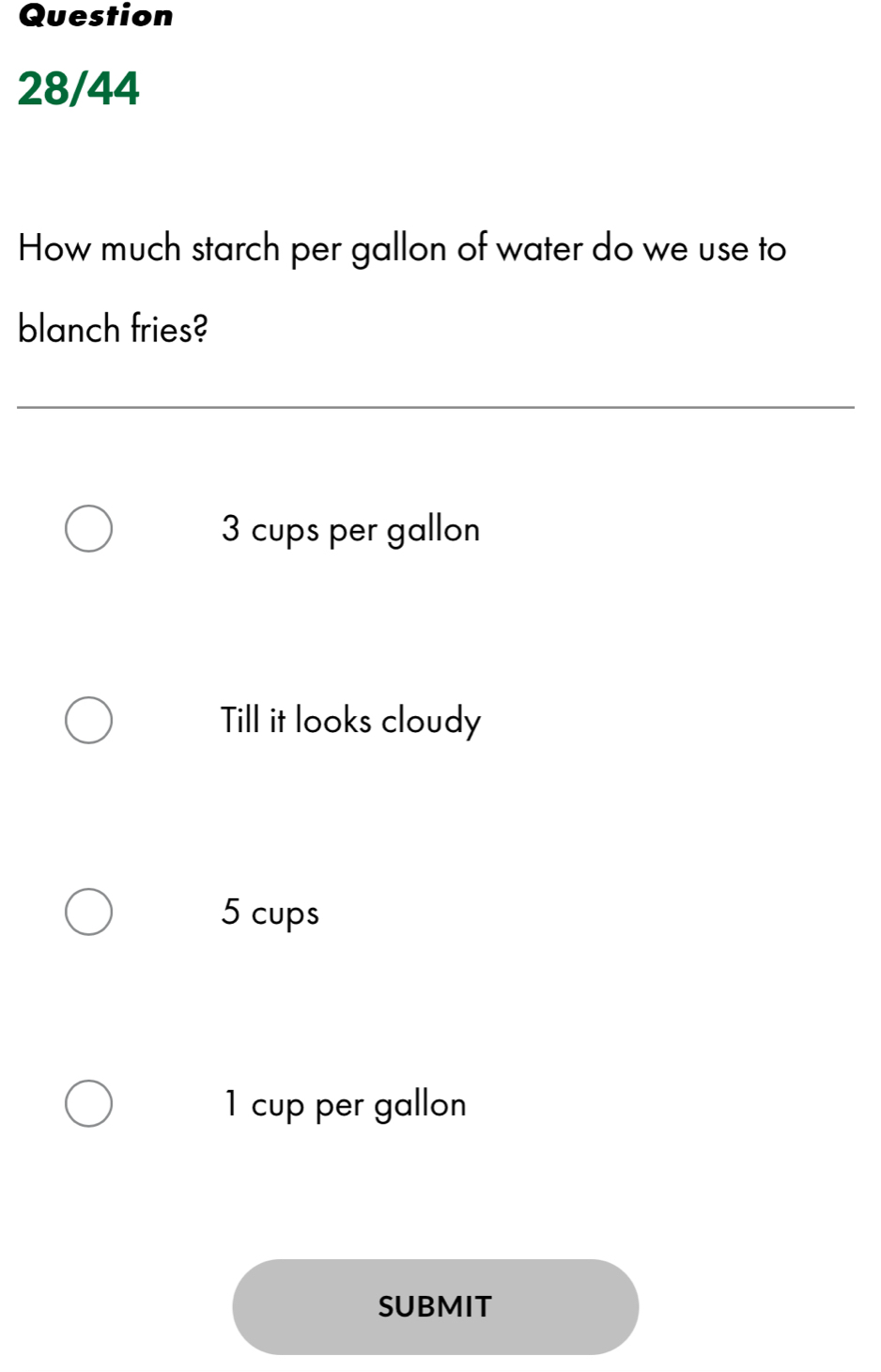Tap the empty circle for "1 cup per gallon"
The height and width of the screenshot is (1372, 881).
(89, 1104)
